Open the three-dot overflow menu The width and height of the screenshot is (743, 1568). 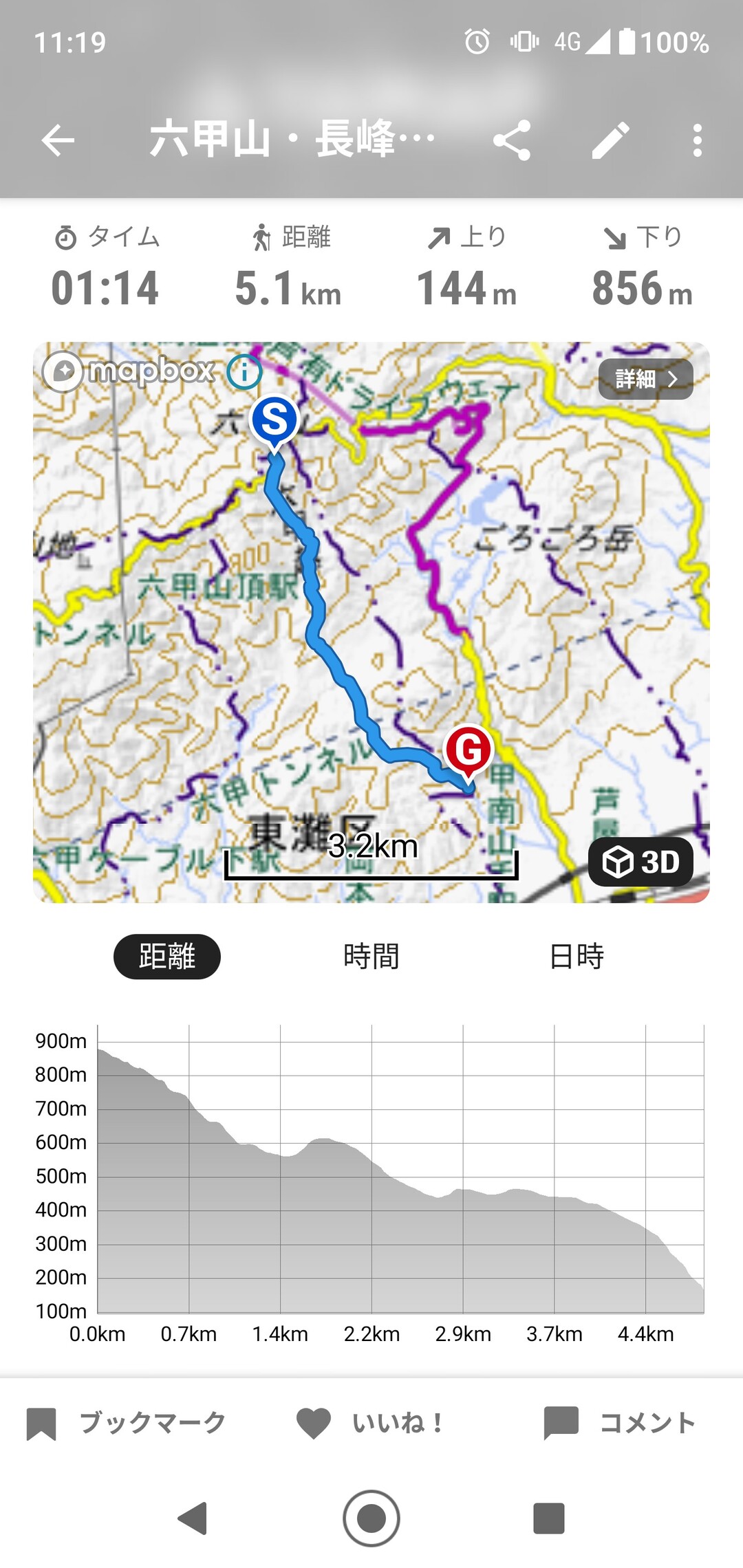(698, 140)
